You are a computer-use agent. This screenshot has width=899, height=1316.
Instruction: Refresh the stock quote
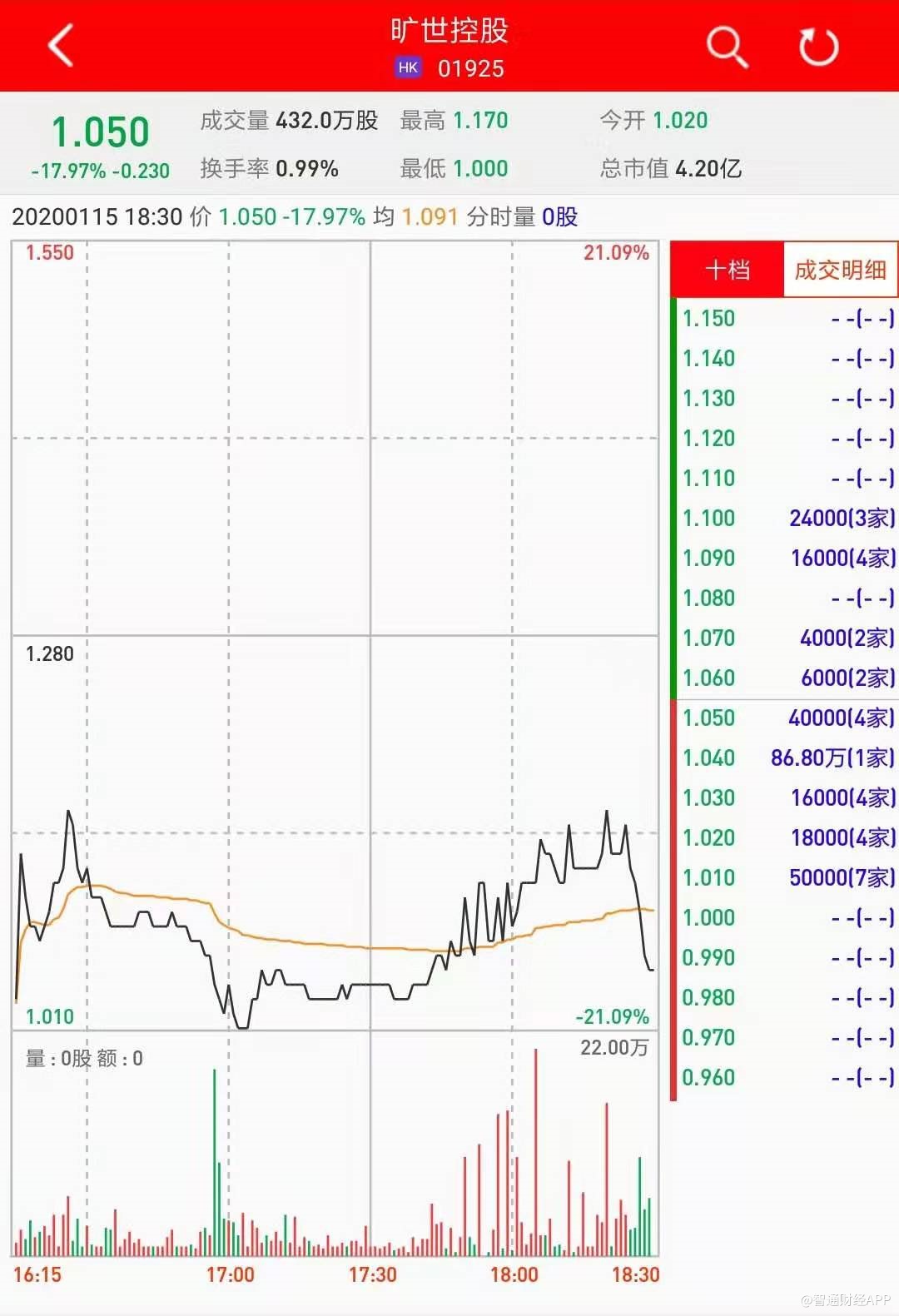[x=818, y=47]
